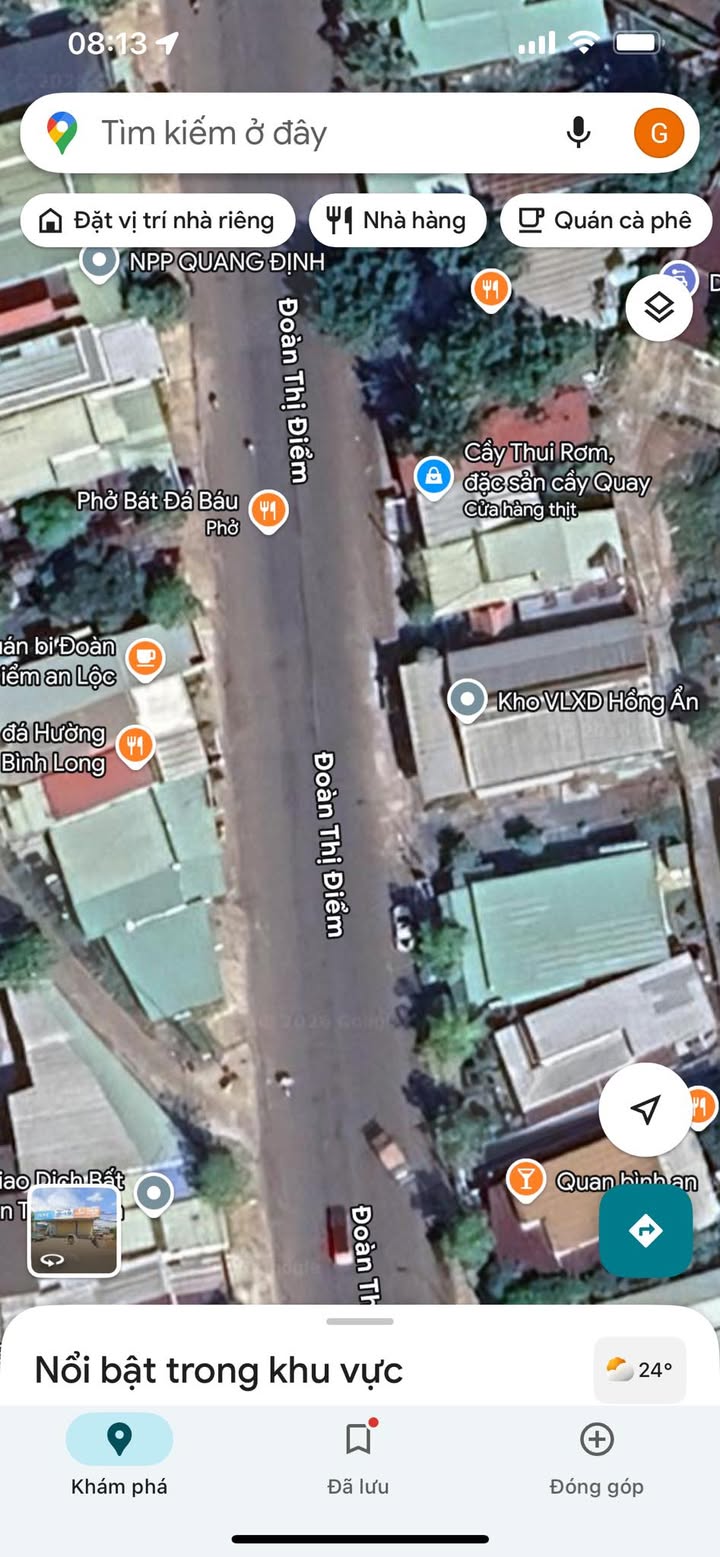Tap the 'Tìm kiếm ở đây' search box
The image size is (720, 1557).
[x=300, y=133]
